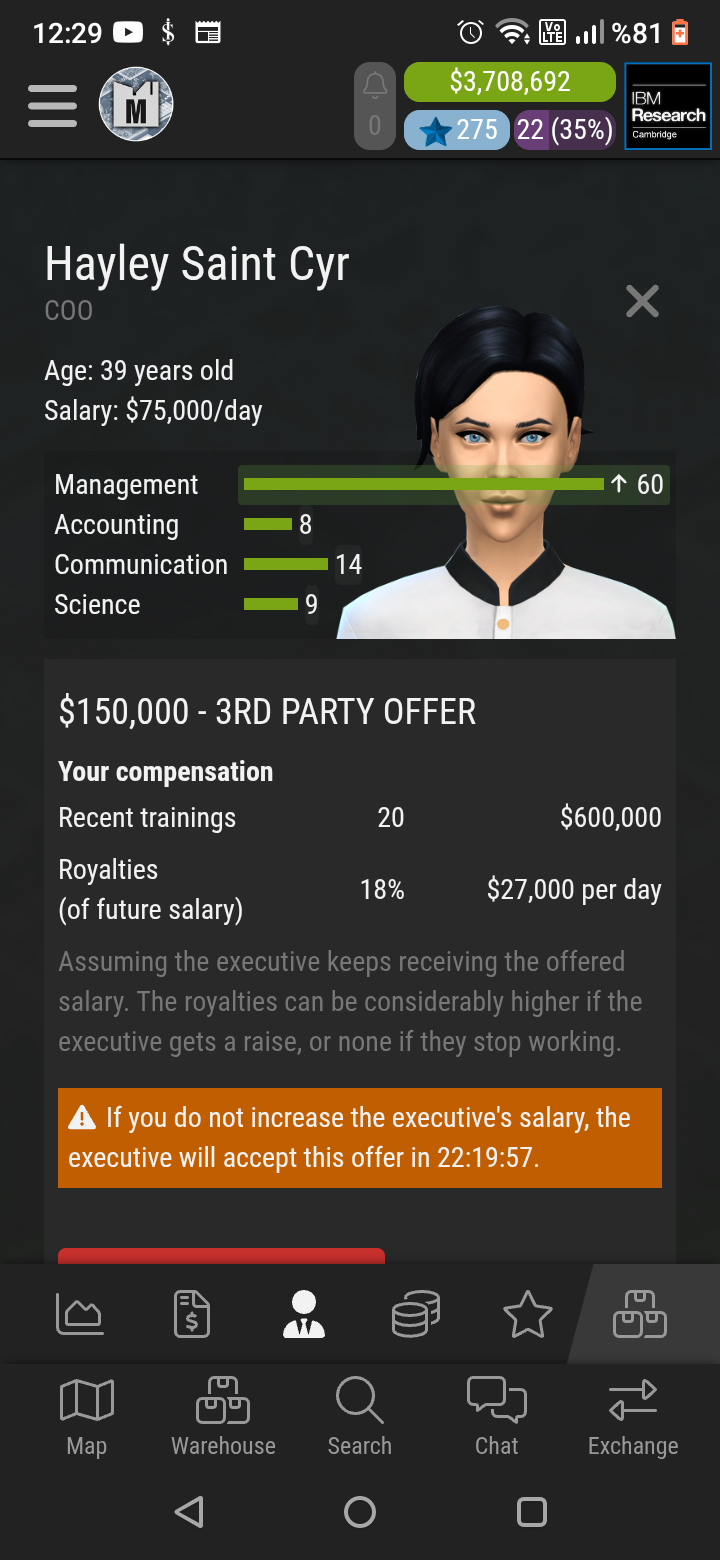This screenshot has height=1560, width=720.
Task: Open the chart statistics tab
Action: 79,1313
